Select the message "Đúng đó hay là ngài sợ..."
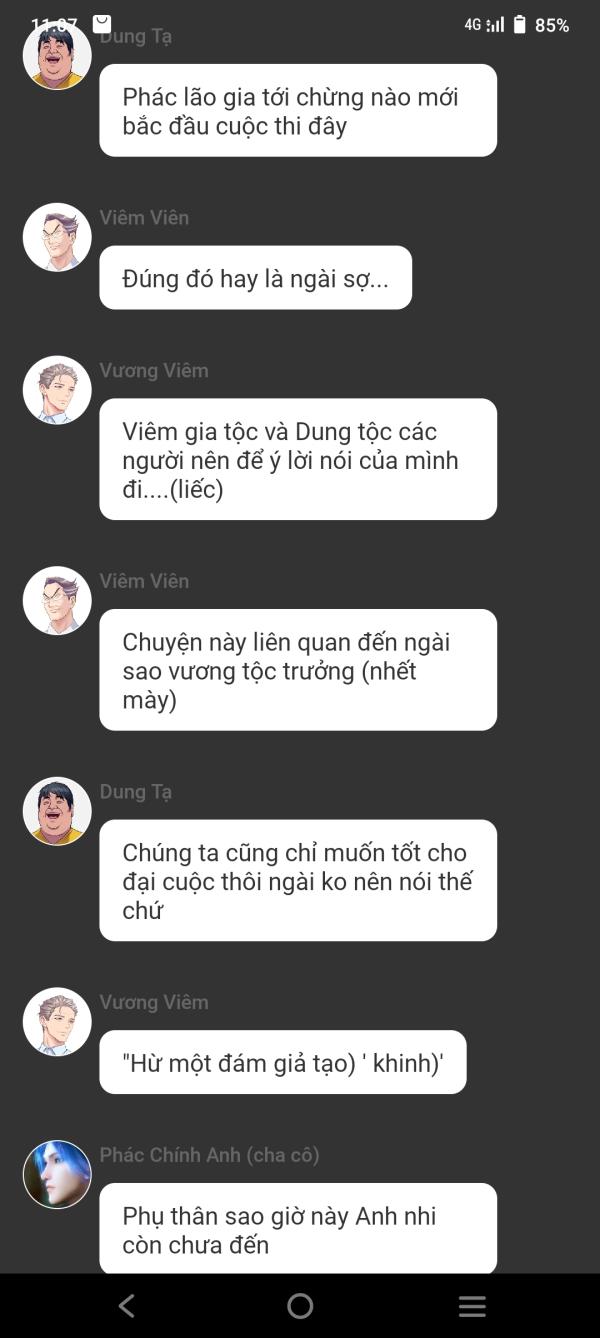Image resolution: width=600 pixels, height=1338 pixels. [x=255, y=278]
